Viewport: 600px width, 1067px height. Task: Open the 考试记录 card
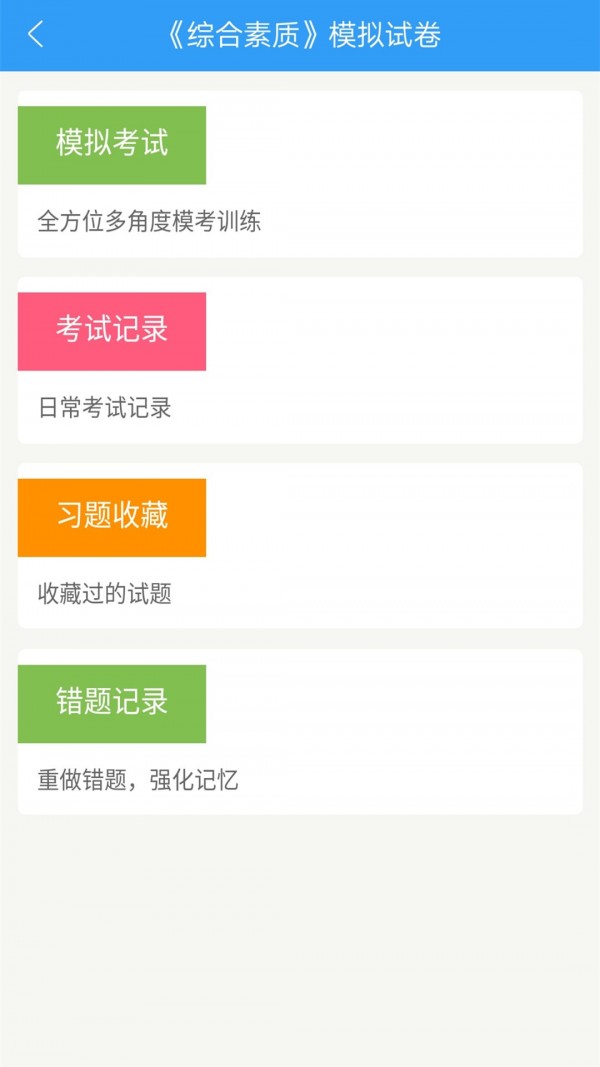click(x=300, y=361)
